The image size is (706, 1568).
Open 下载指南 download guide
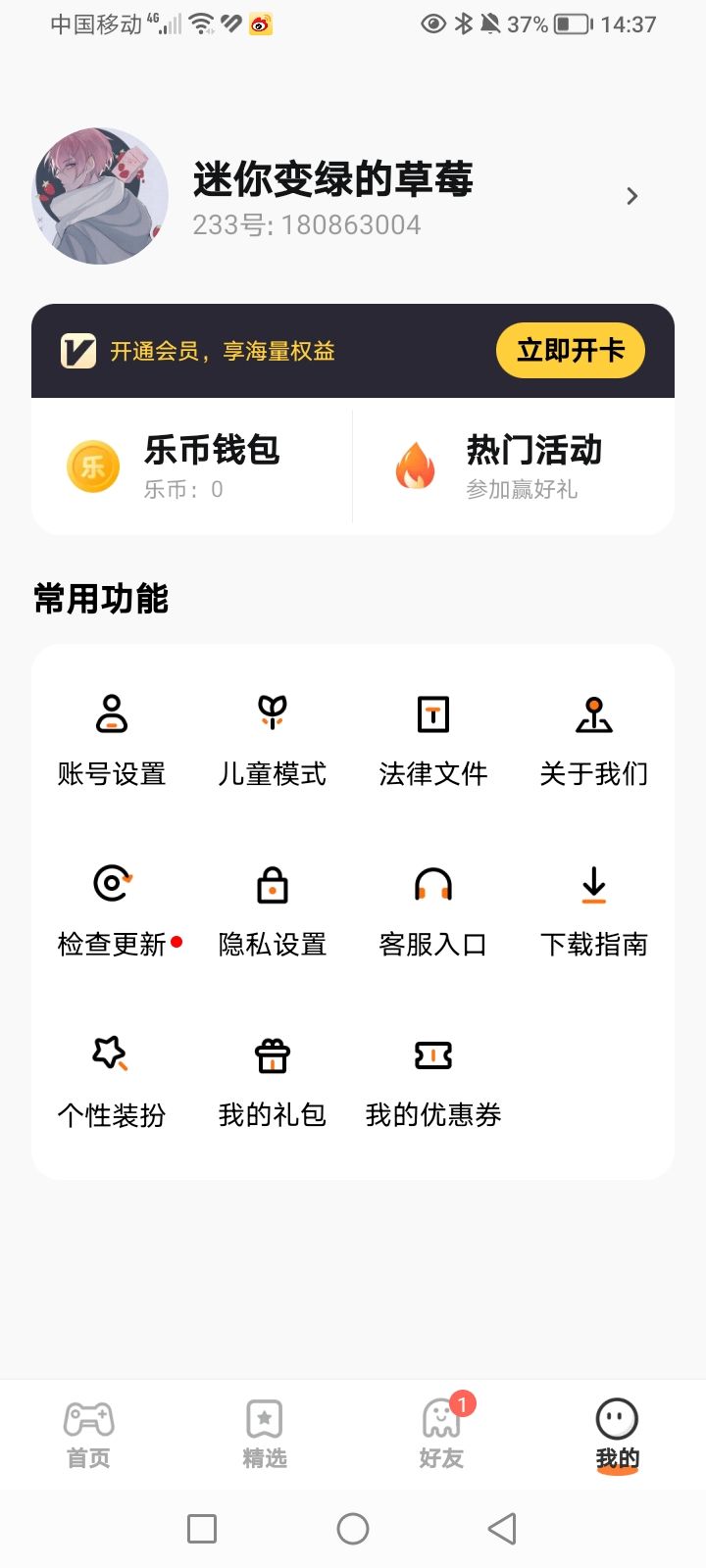tap(593, 911)
